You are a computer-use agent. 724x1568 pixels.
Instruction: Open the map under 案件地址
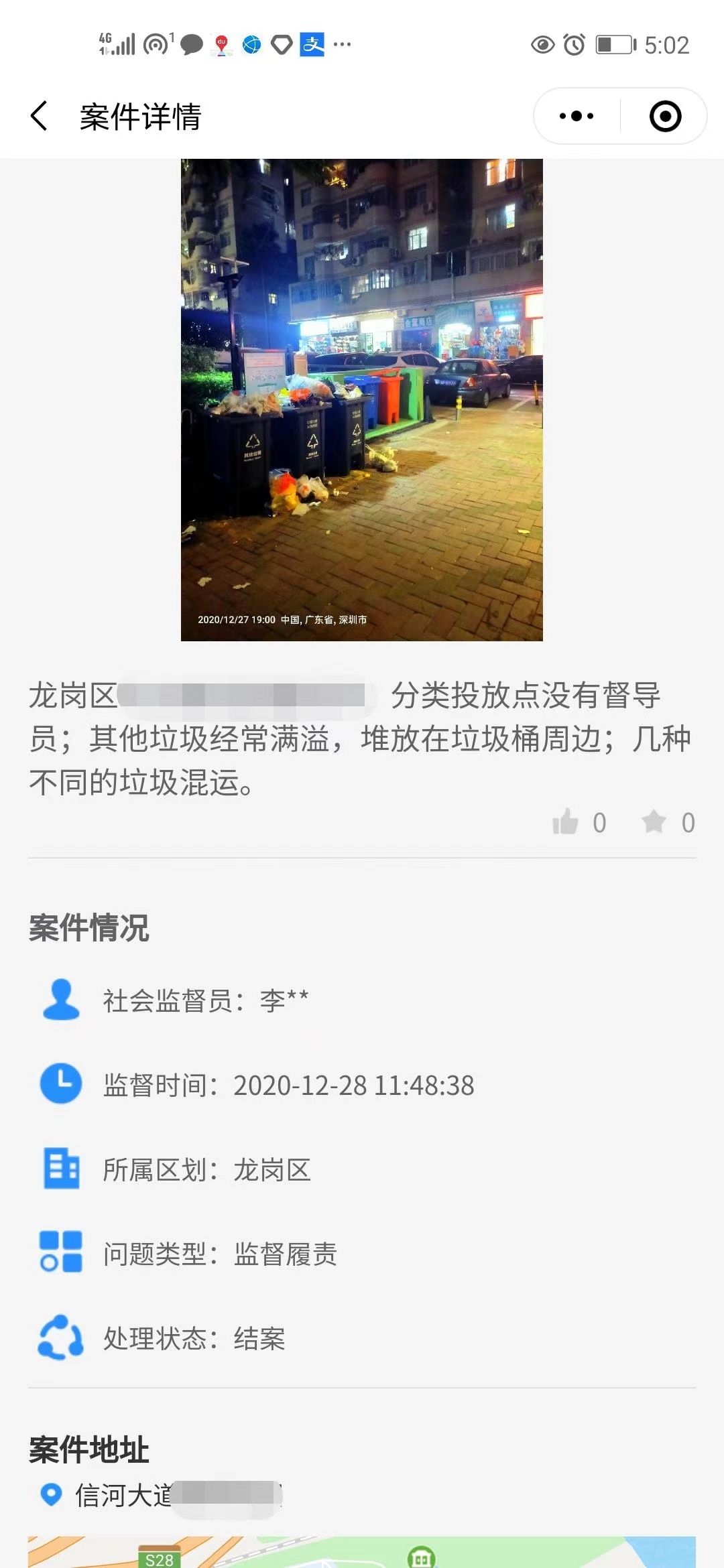pos(362,1552)
